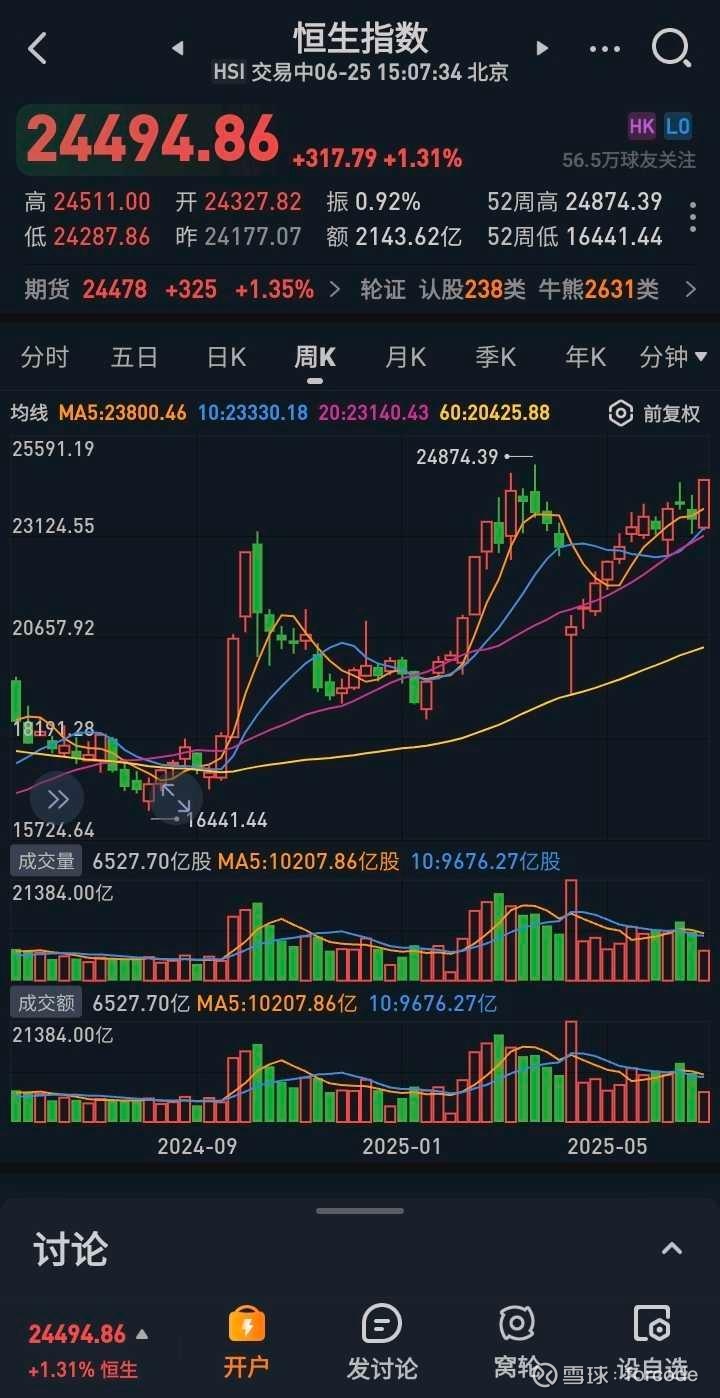Image resolution: width=720 pixels, height=1398 pixels.
Task: Select the 分时 chart tab
Action: pyautogui.click(x=45, y=357)
